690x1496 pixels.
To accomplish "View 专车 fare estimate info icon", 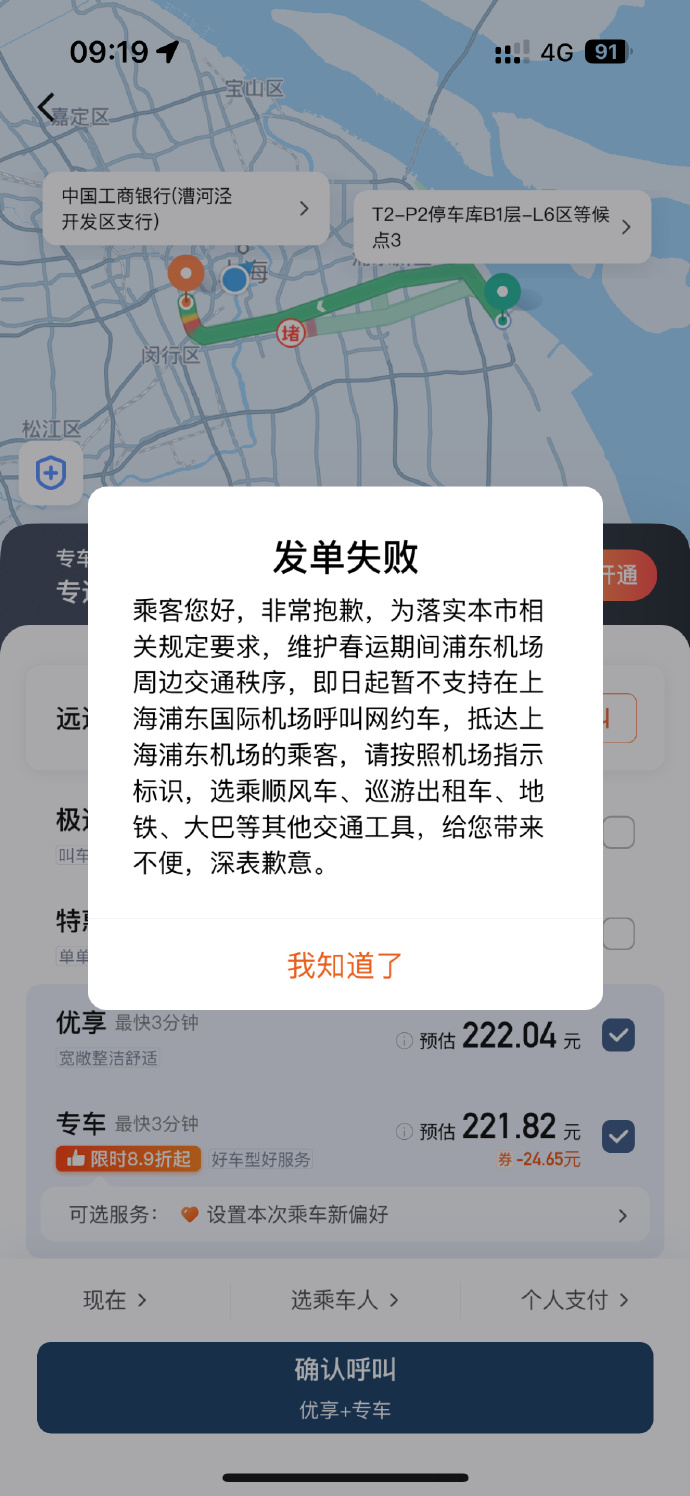I will pyautogui.click(x=404, y=1131).
